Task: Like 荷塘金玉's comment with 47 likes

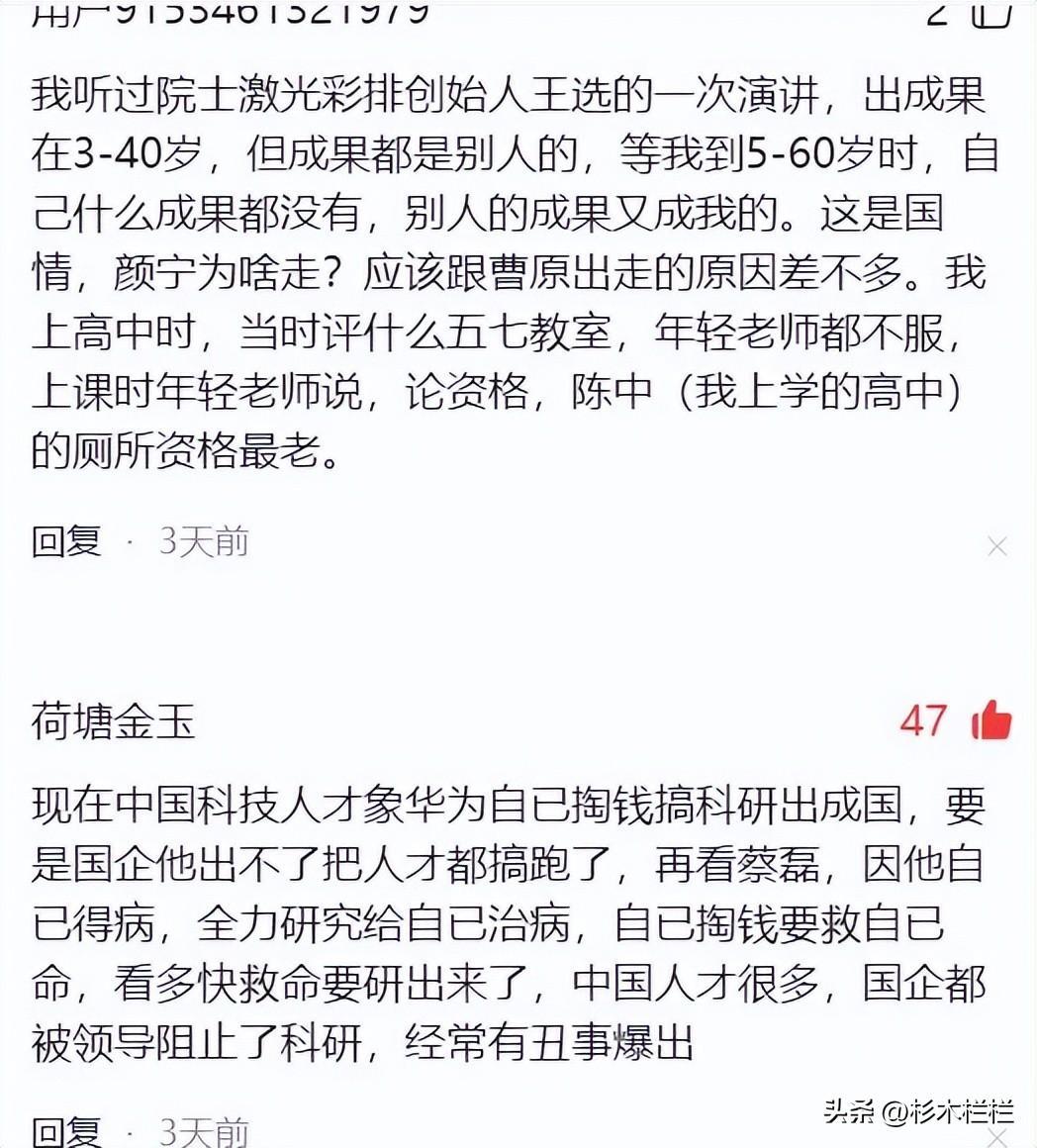Action: coord(991,721)
